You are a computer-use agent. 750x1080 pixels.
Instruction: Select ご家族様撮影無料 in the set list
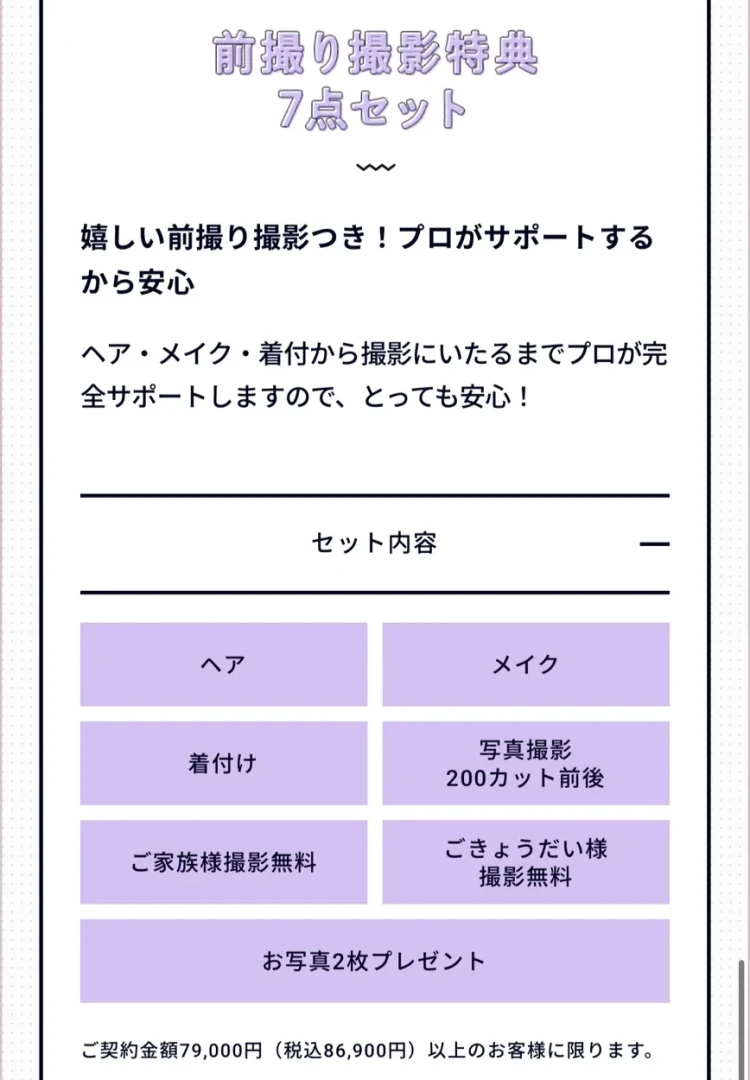pyautogui.click(x=223, y=861)
